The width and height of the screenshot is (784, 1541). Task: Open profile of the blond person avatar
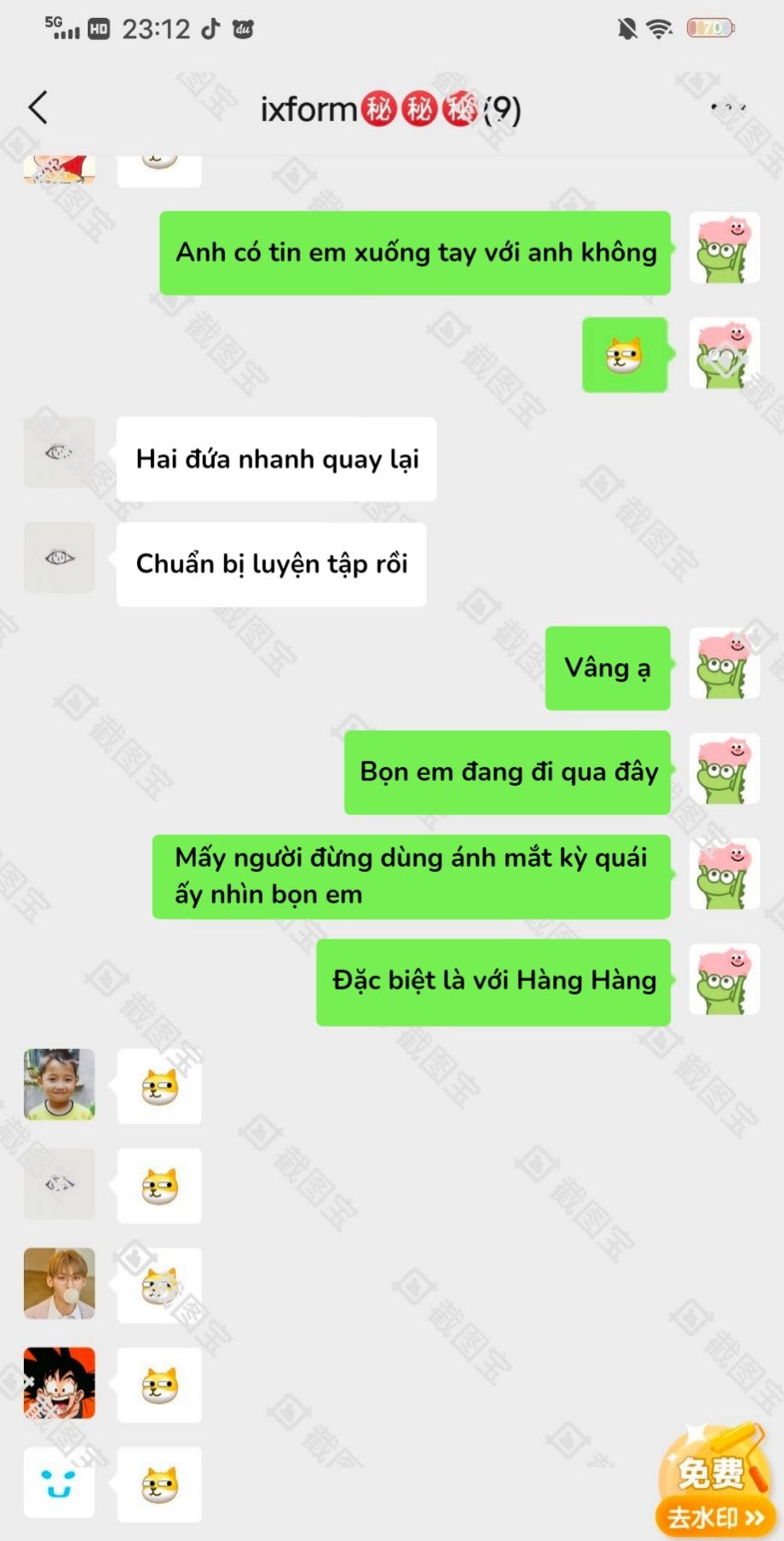tap(59, 1284)
